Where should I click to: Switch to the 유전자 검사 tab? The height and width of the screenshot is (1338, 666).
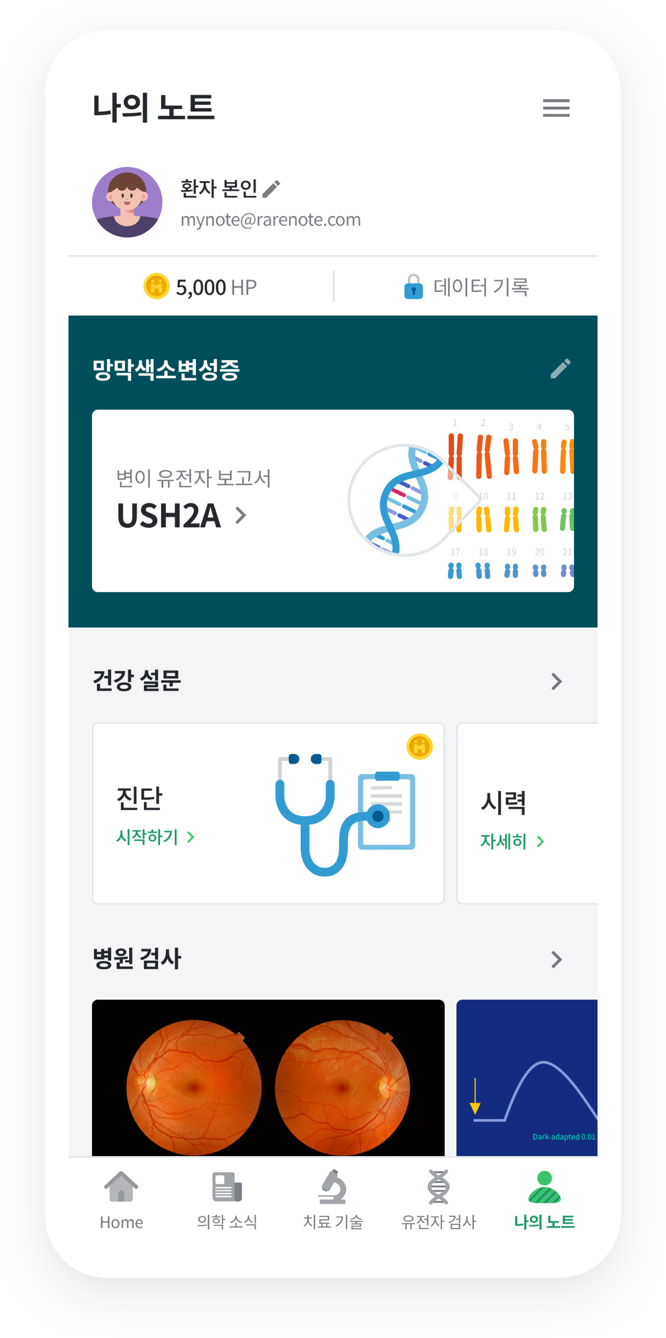point(438,1201)
